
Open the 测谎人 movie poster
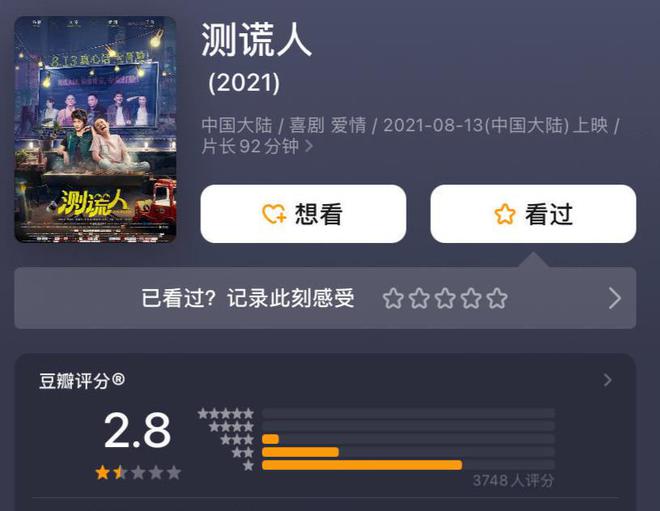(x=95, y=129)
